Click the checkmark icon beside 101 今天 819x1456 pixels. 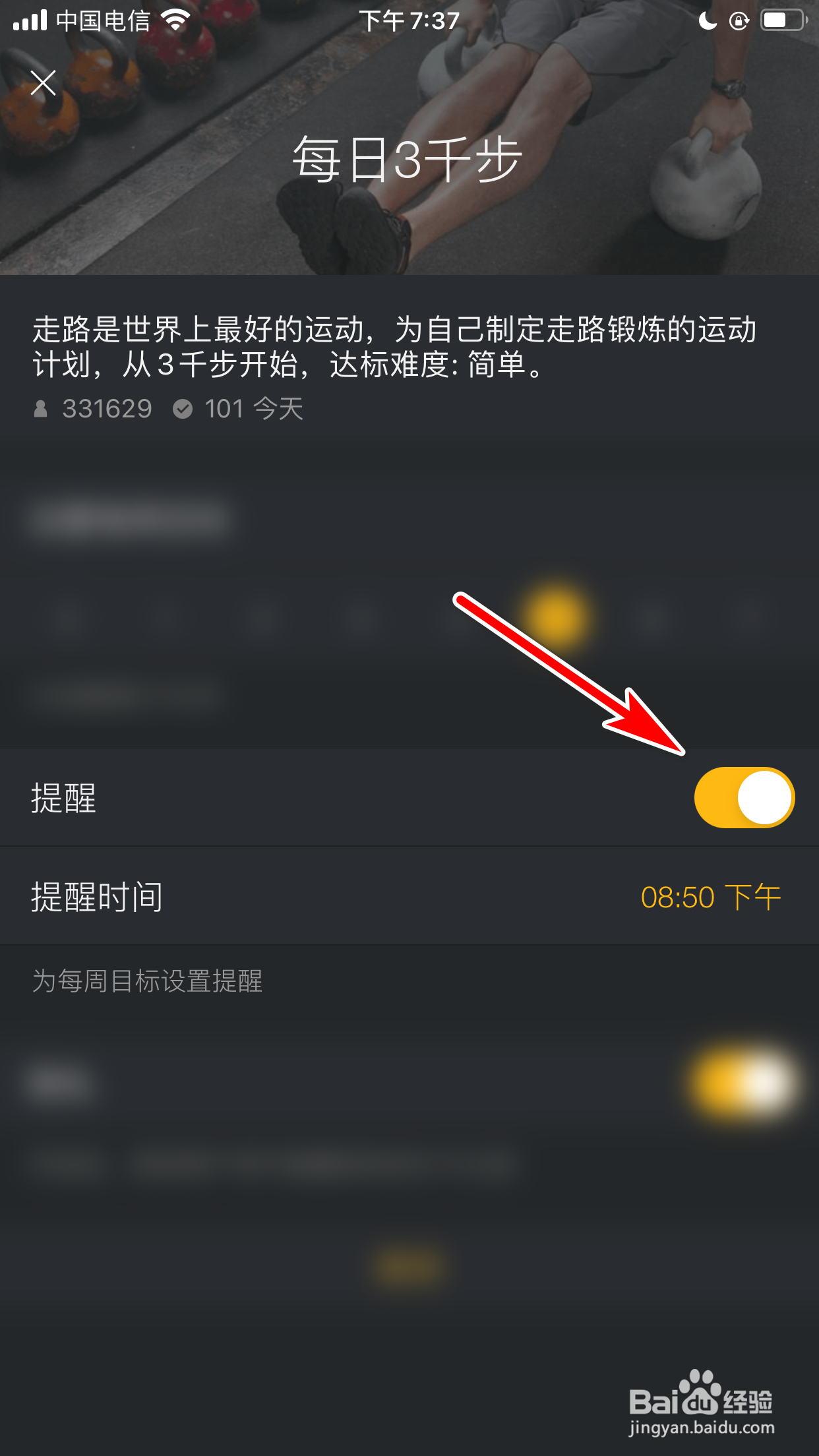click(184, 409)
